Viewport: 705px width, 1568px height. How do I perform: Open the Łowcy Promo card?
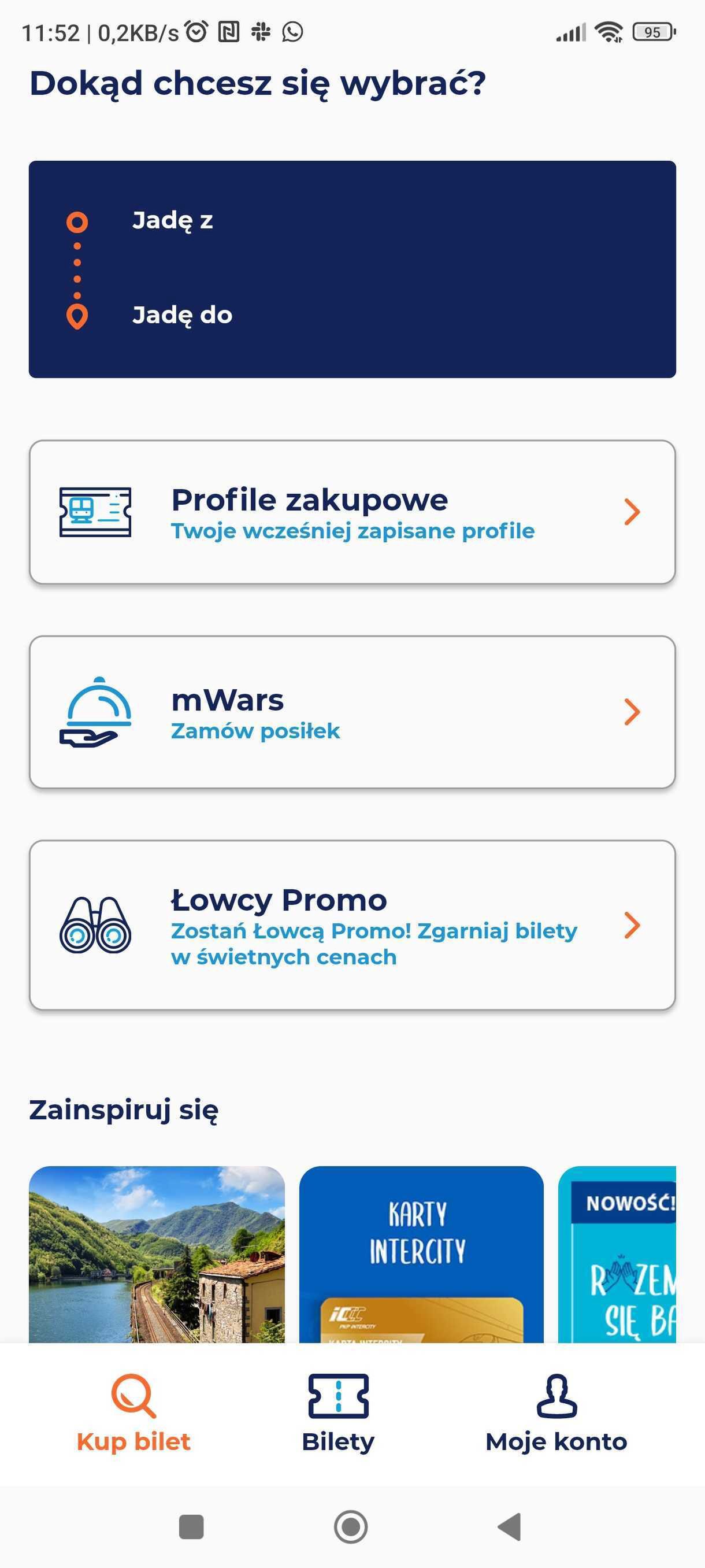352,924
